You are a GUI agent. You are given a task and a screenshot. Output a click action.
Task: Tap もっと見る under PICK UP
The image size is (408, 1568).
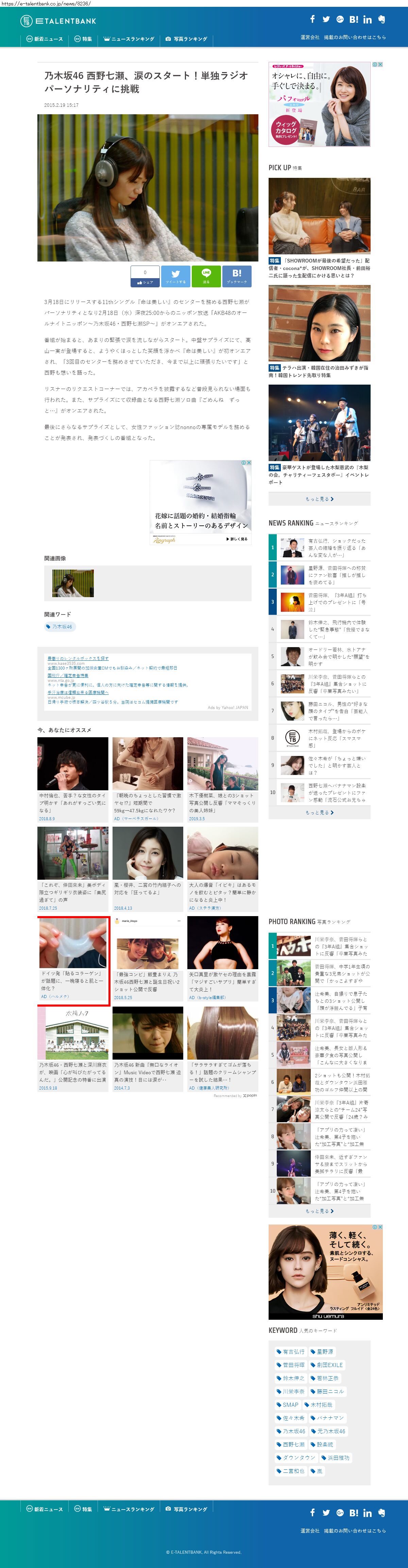[319, 499]
